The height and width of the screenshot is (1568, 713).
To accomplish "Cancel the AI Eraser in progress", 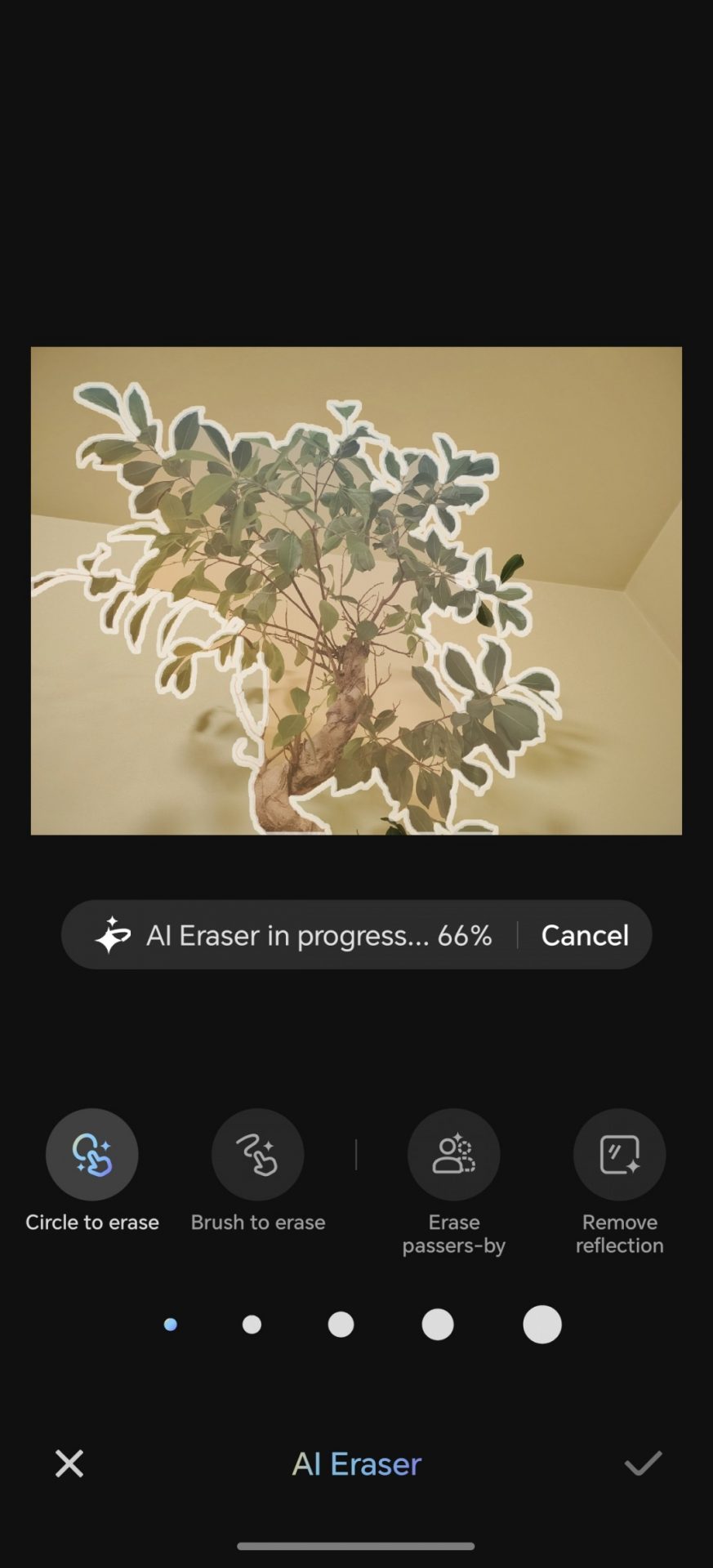I will (x=584, y=935).
